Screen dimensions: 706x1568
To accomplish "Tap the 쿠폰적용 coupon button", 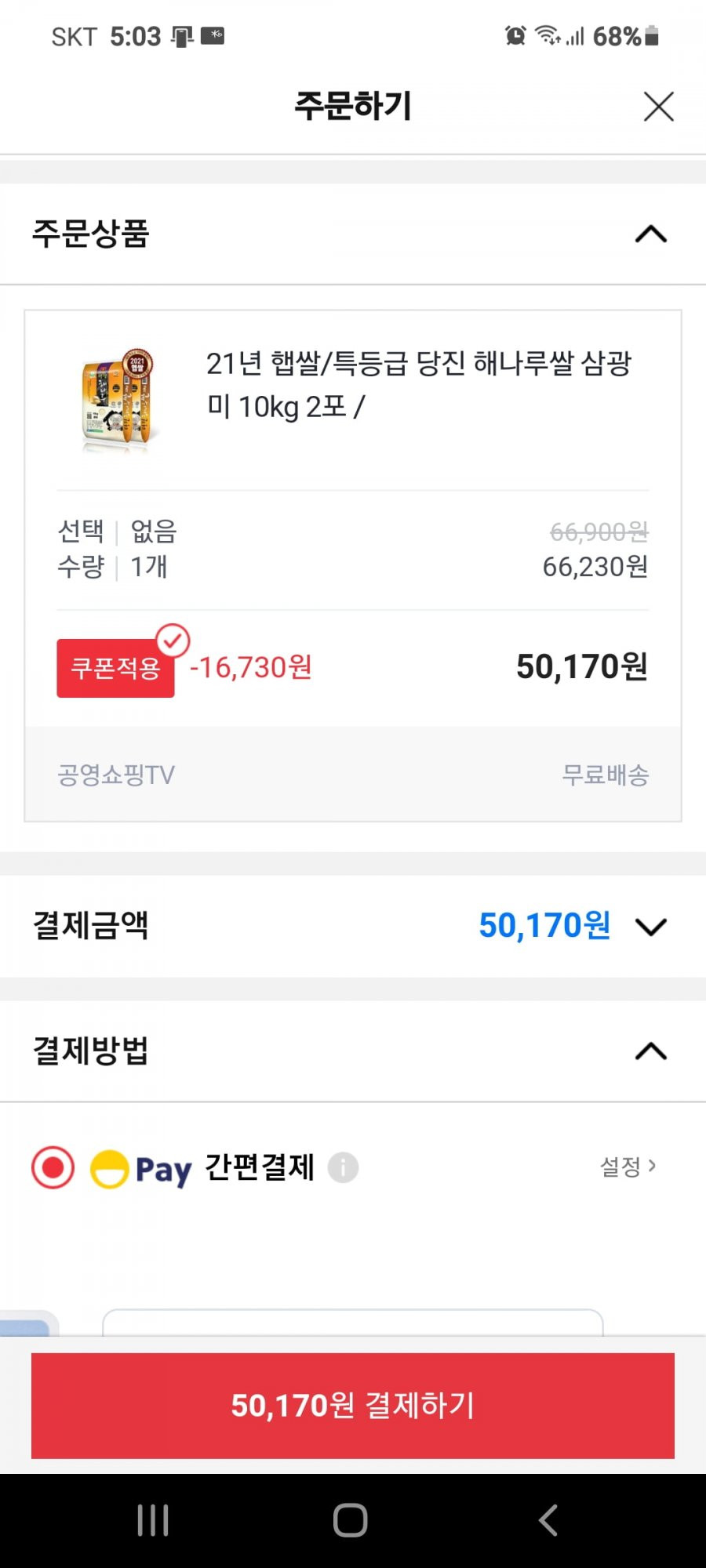I will [115, 668].
